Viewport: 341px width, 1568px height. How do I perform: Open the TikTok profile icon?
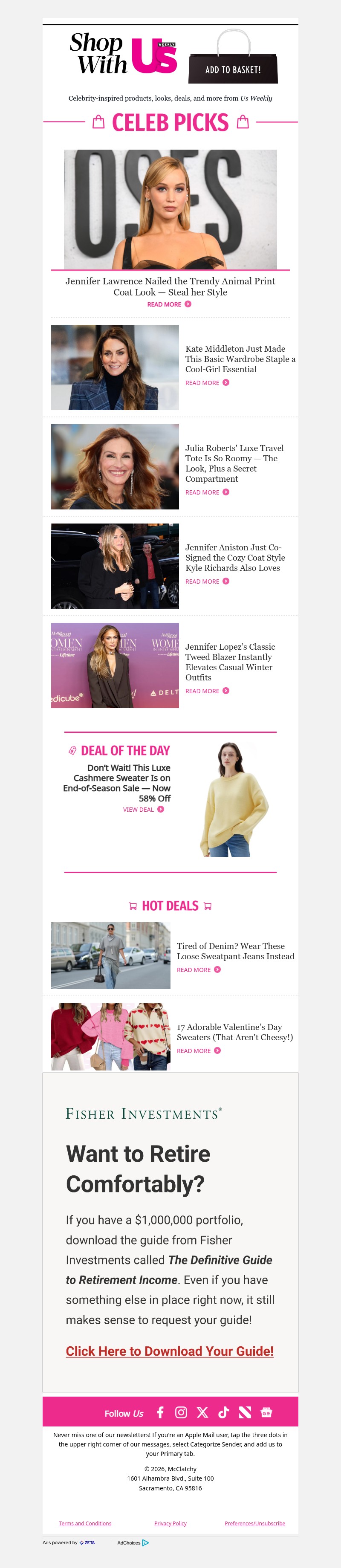223,1412
